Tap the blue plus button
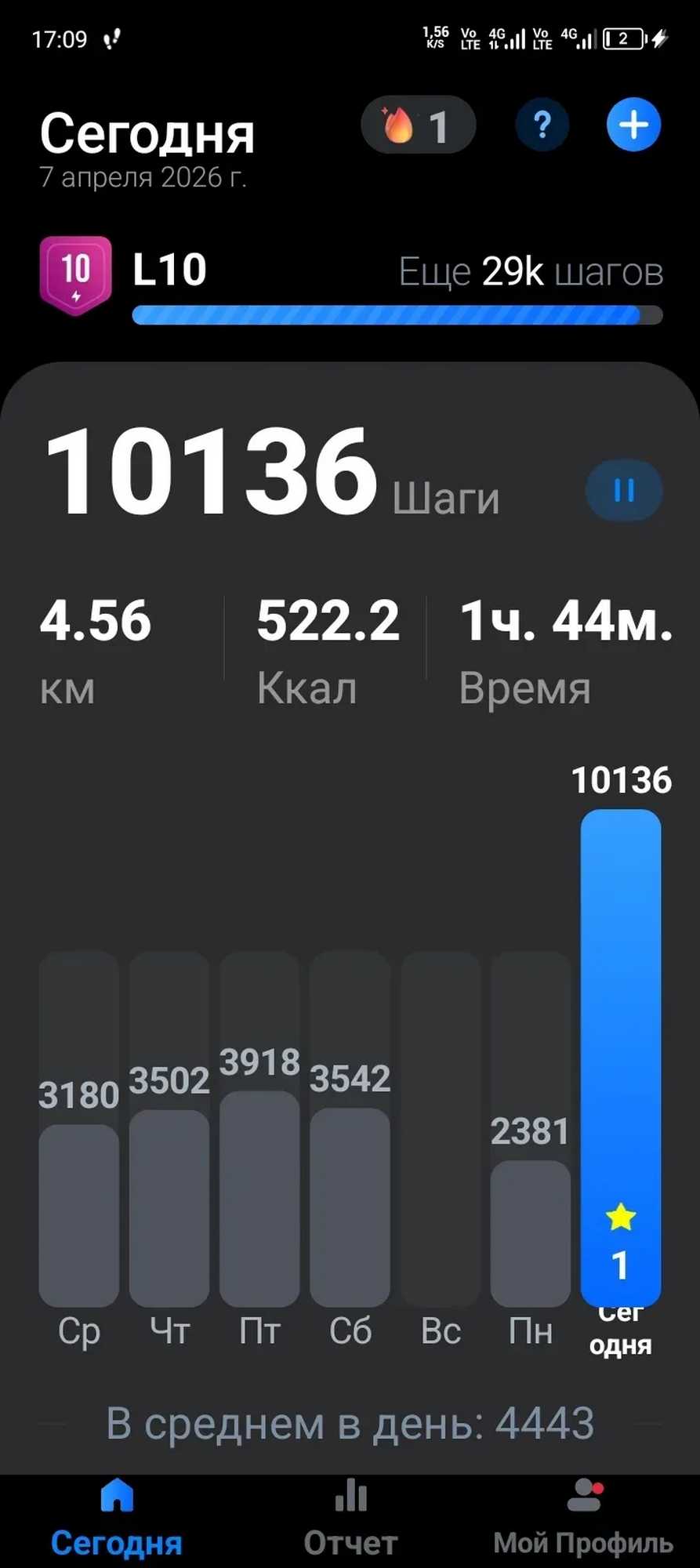This screenshot has width=700, height=1568. click(x=633, y=125)
